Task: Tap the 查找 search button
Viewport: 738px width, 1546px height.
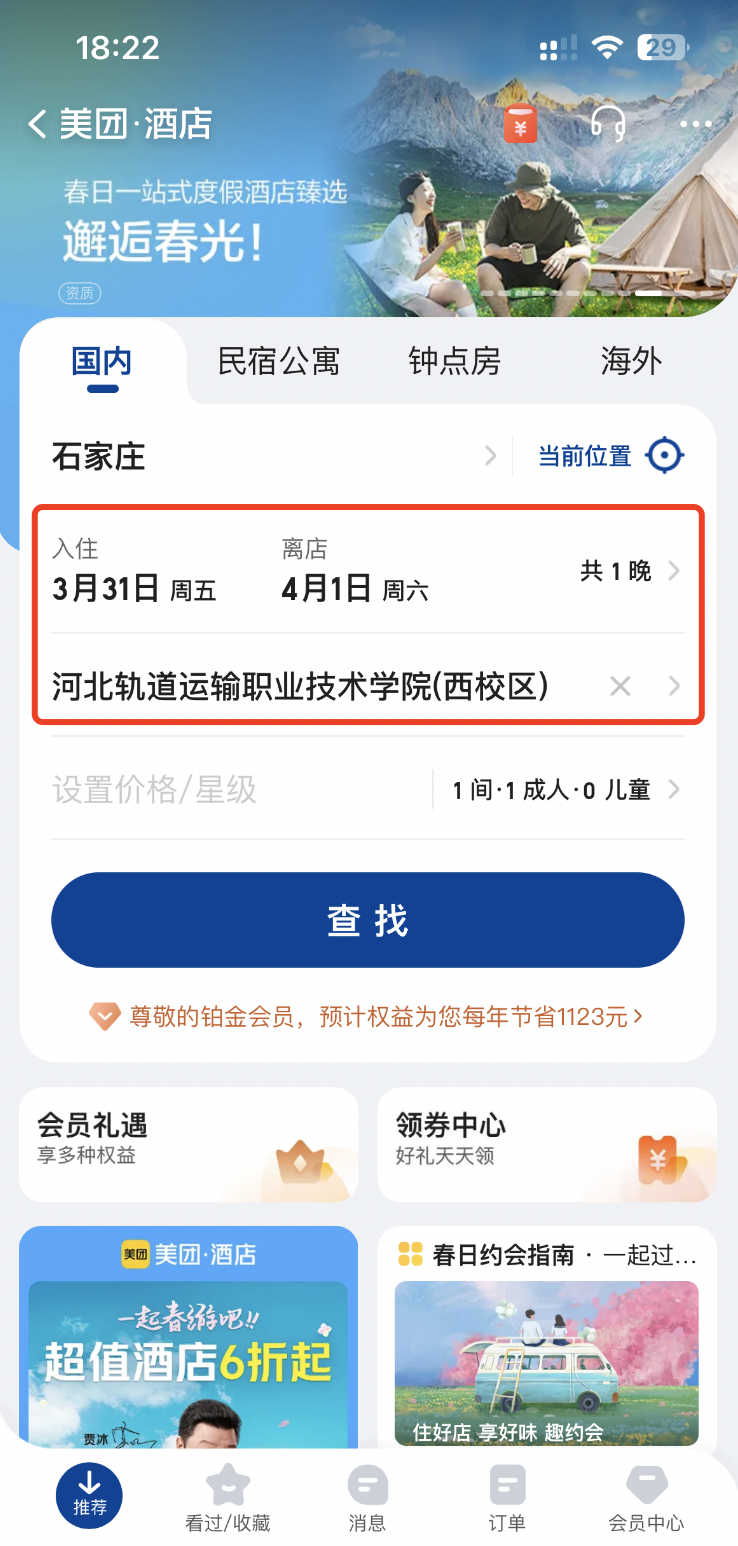Action: [x=368, y=920]
